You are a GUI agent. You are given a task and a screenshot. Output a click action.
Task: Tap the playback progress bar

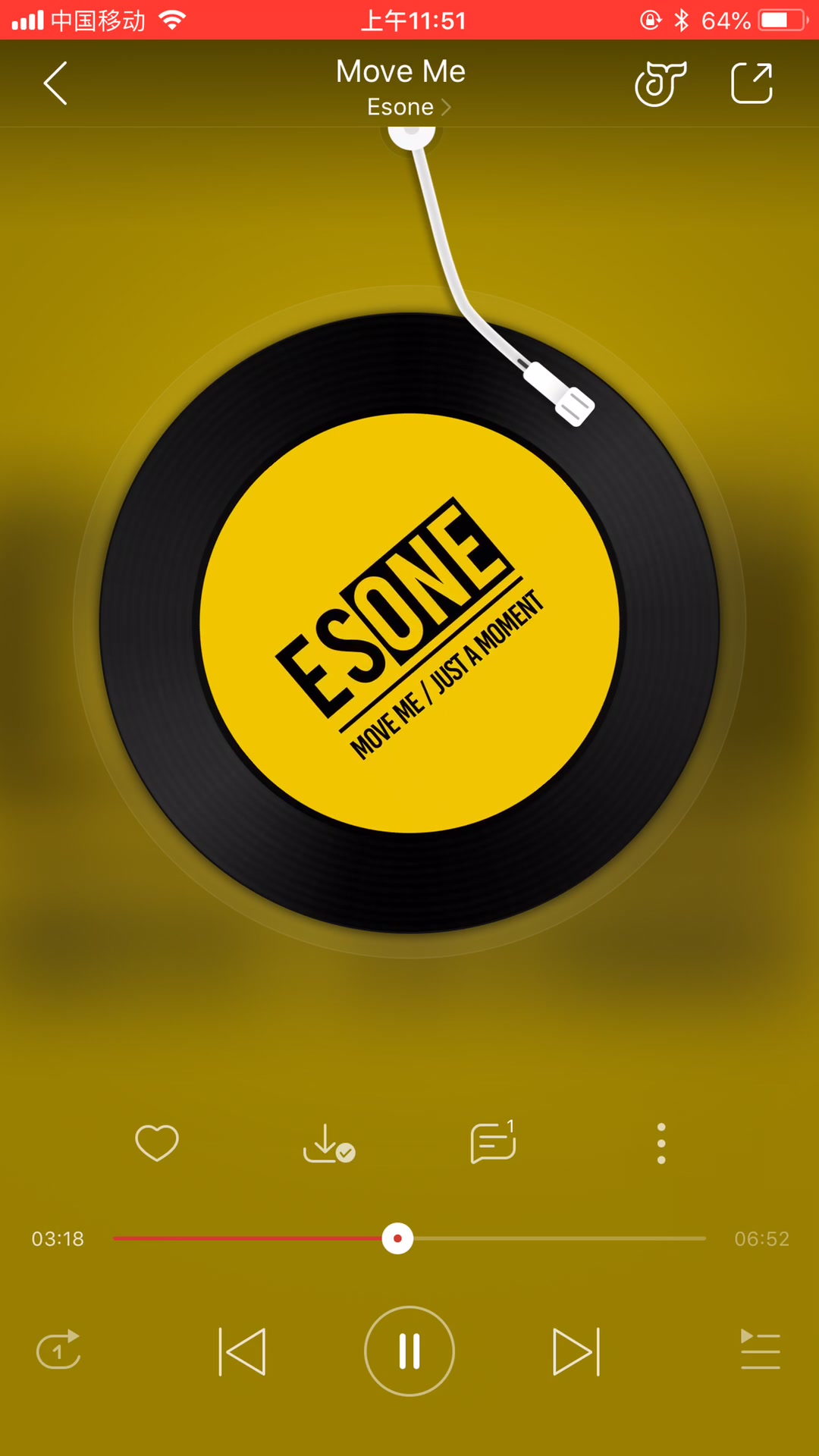[531, 1238]
